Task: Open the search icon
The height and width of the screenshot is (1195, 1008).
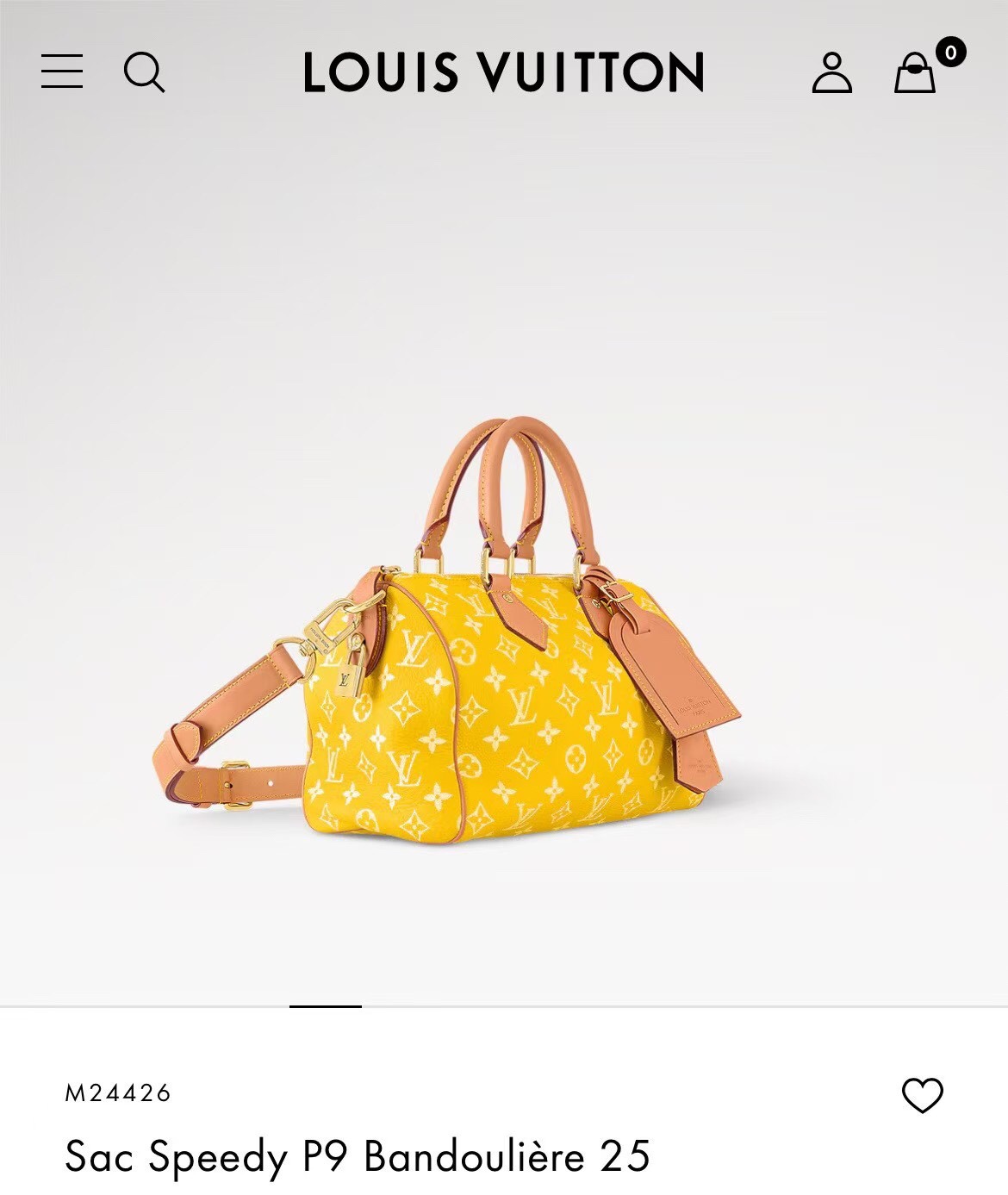Action: point(144,72)
